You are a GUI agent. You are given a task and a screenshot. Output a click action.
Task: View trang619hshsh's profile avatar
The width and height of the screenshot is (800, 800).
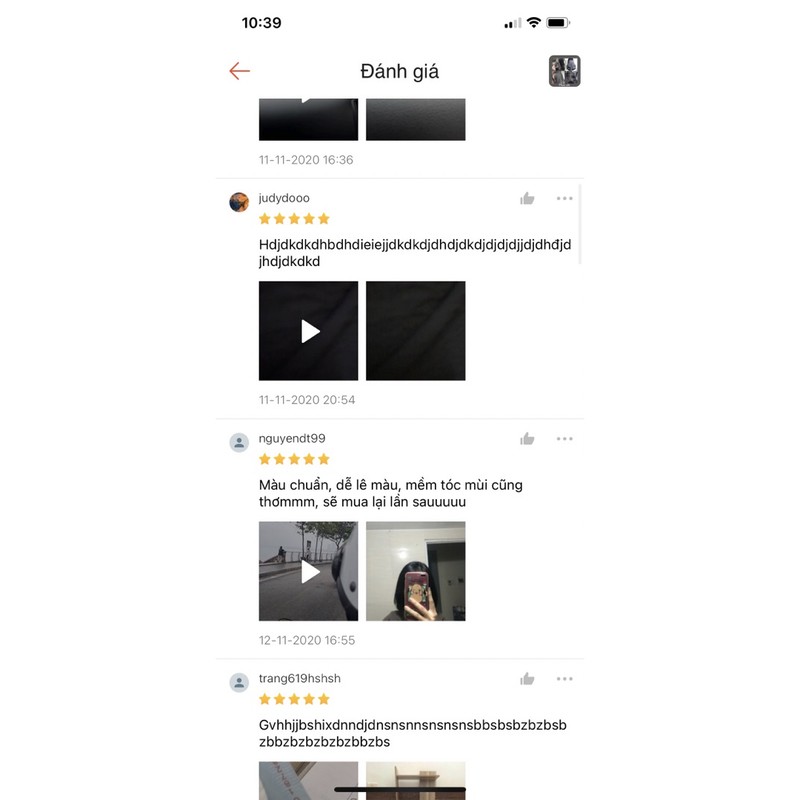(x=239, y=682)
